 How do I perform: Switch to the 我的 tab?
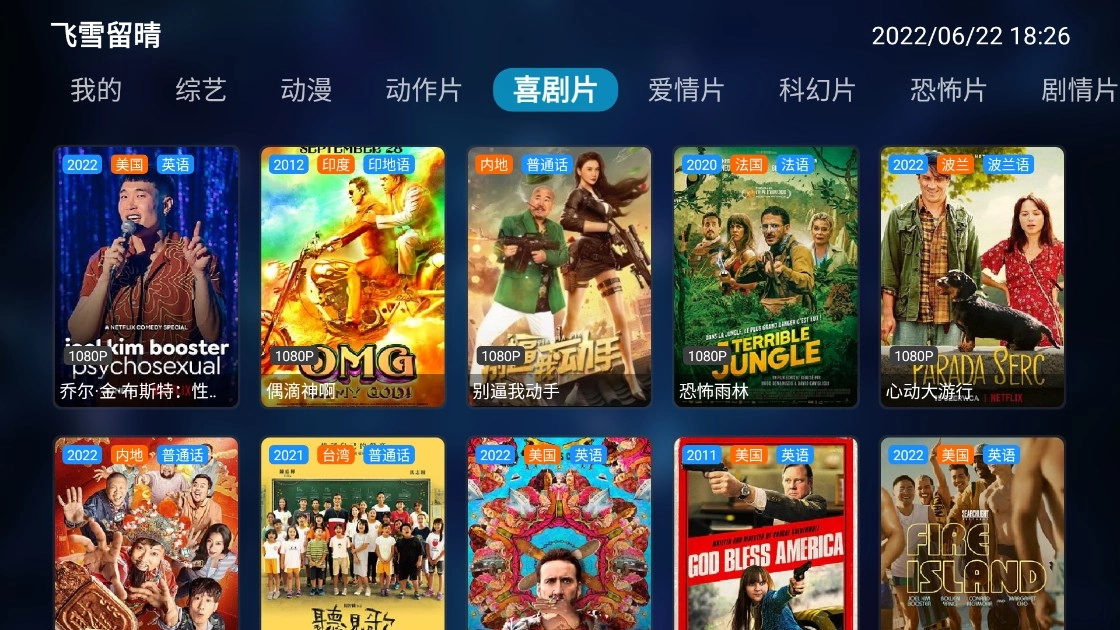96,90
